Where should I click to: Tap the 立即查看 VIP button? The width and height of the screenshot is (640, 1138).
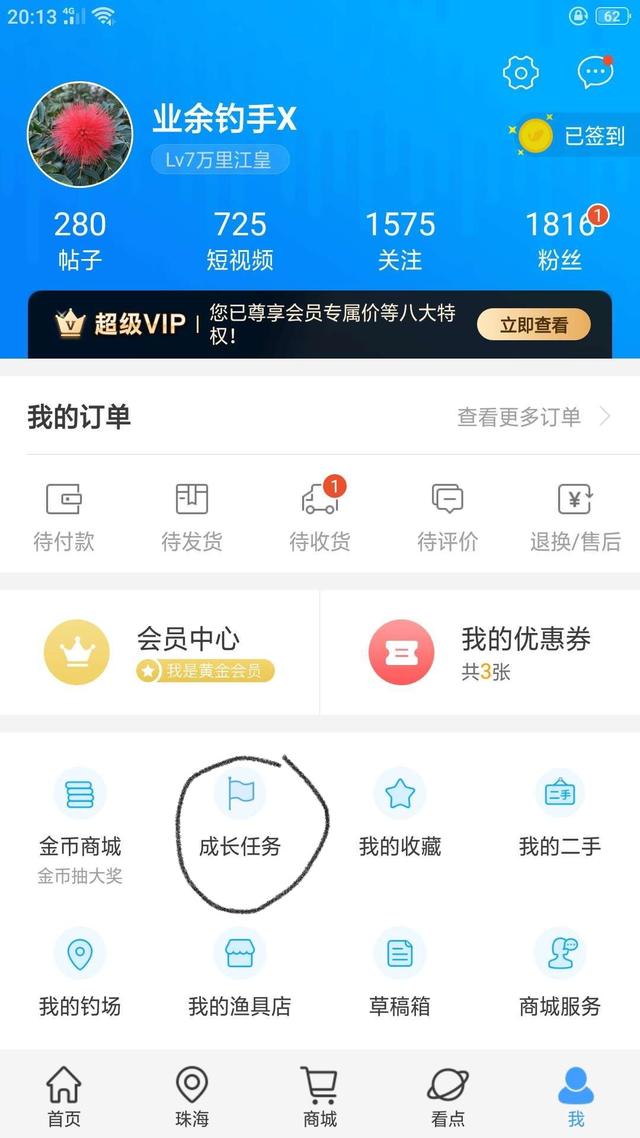533,324
